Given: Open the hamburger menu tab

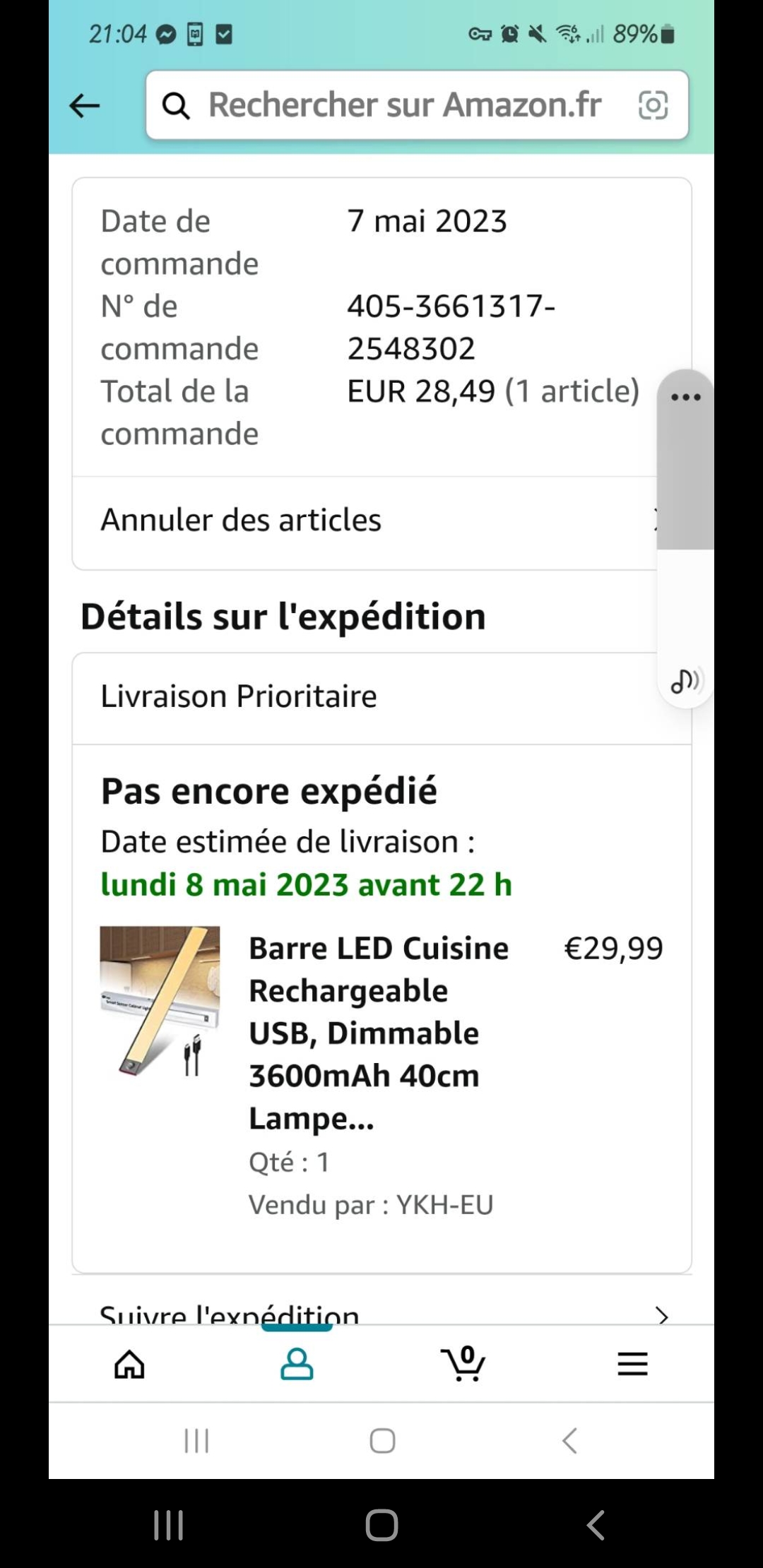Looking at the screenshot, I should click(632, 1364).
